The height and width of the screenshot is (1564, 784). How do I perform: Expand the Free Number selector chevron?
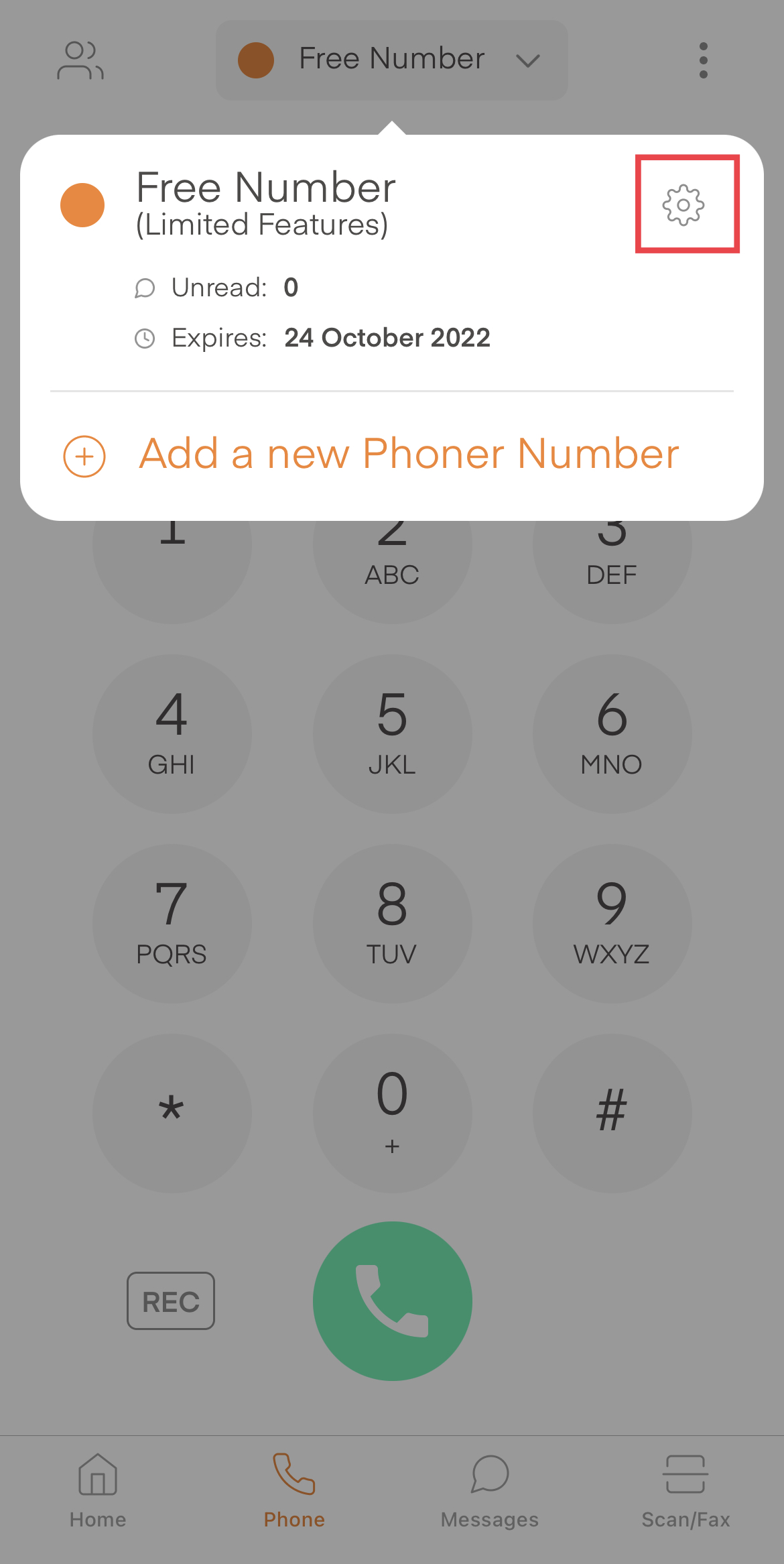coord(527,61)
